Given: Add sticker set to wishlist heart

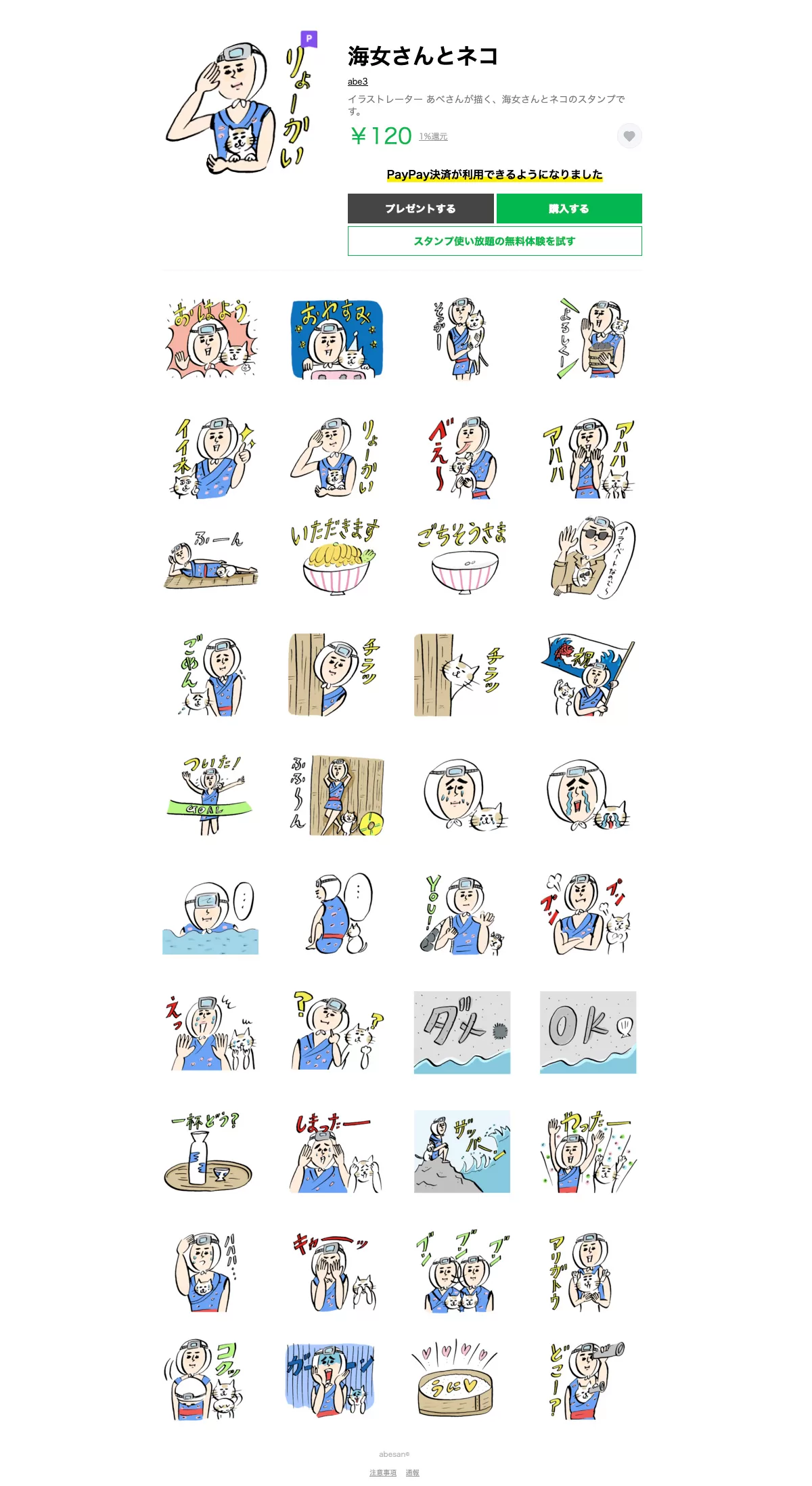Looking at the screenshot, I should 629,136.
